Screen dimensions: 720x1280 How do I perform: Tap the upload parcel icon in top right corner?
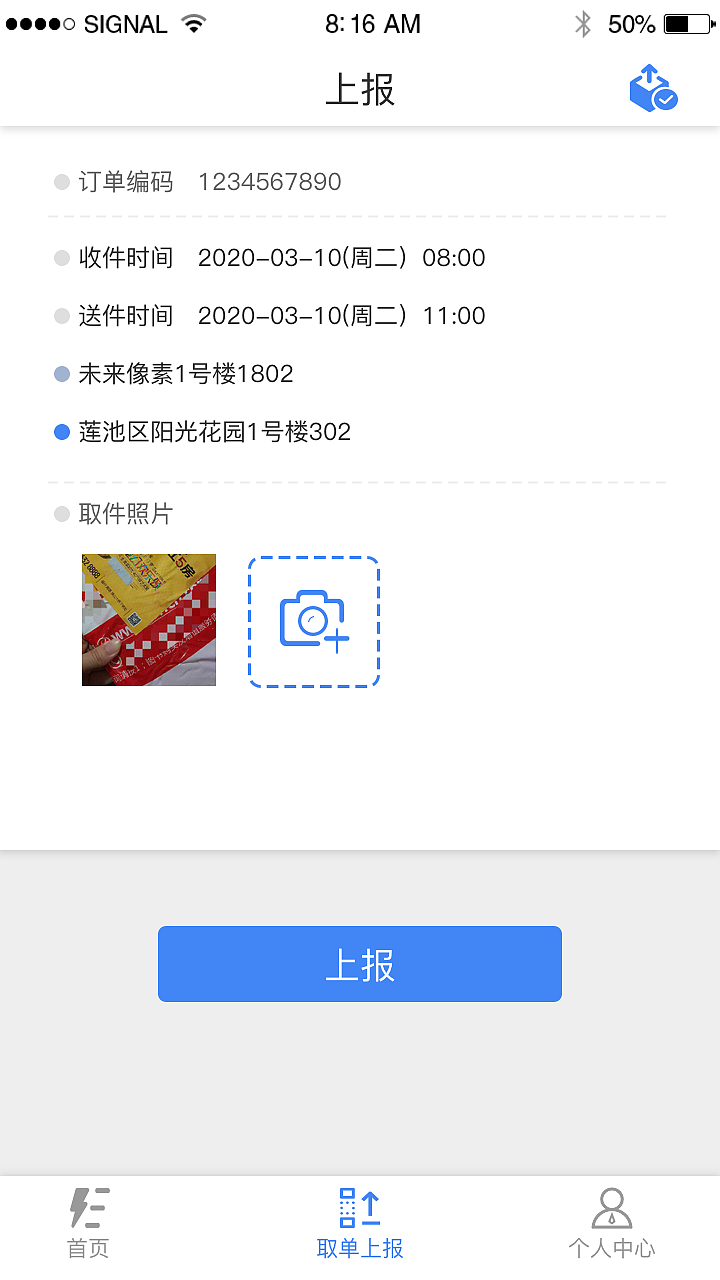click(x=652, y=88)
